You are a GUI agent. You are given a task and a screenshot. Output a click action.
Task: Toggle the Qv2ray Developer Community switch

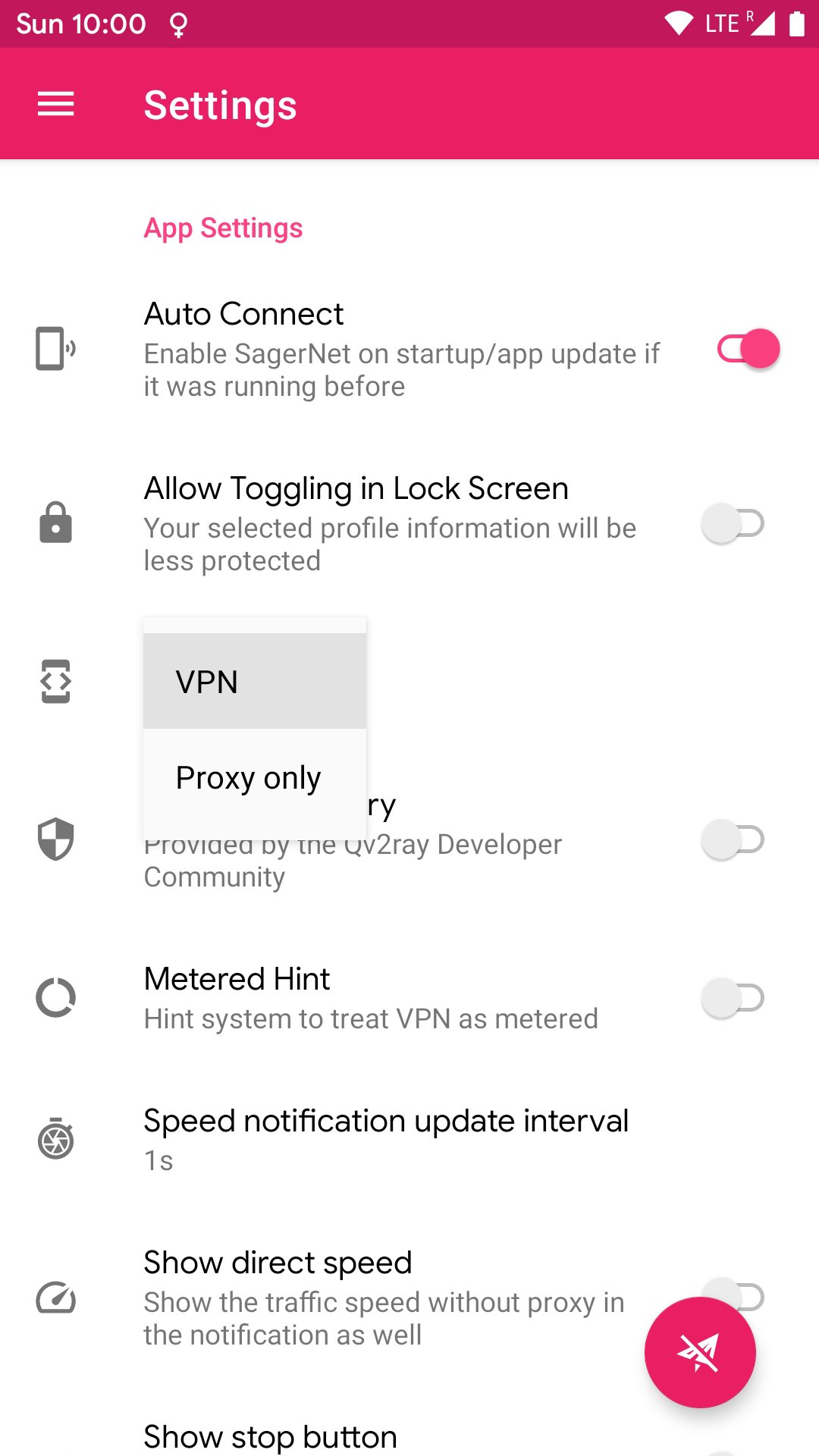(733, 839)
